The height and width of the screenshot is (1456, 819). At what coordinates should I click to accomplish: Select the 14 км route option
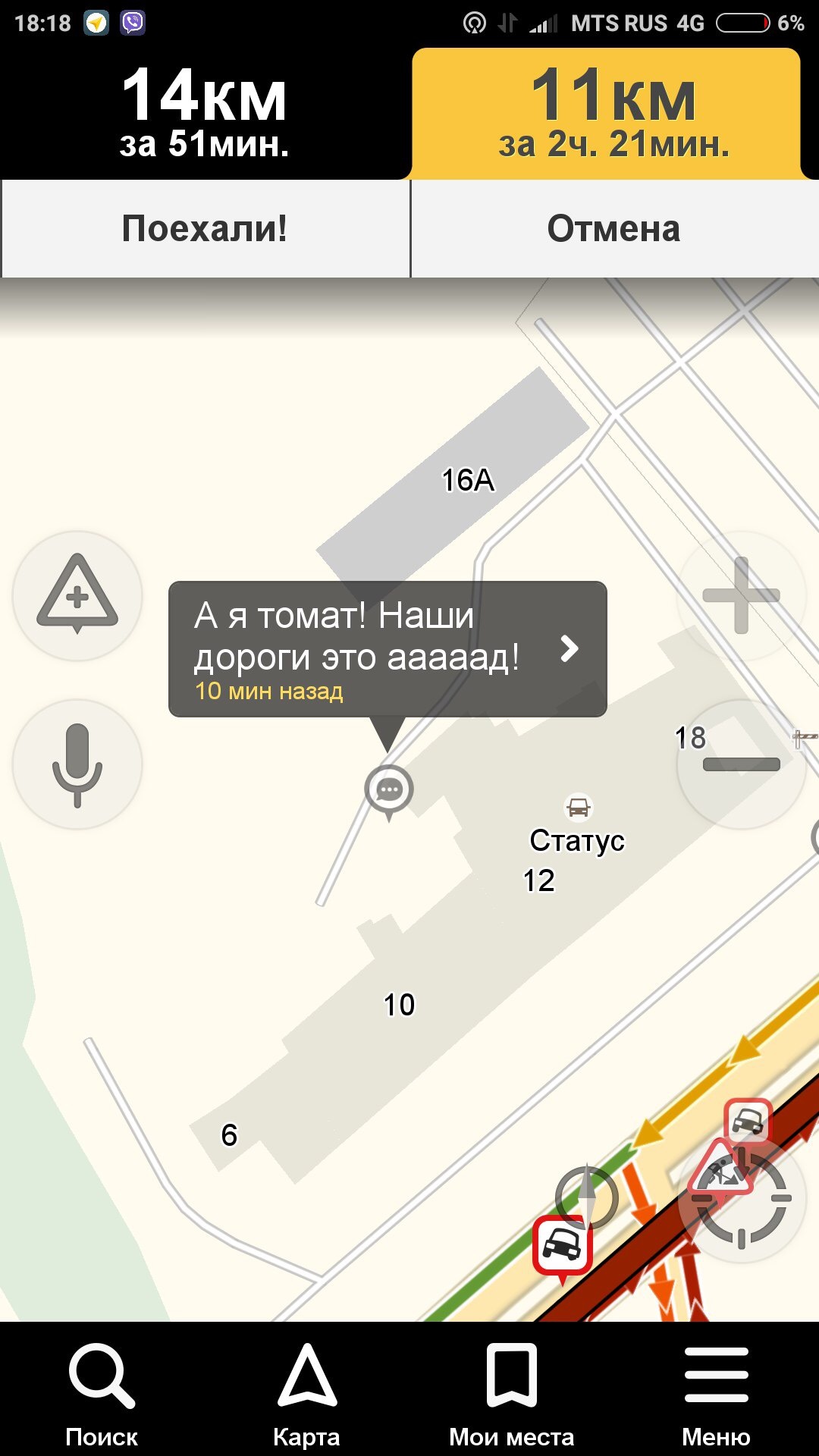click(x=205, y=114)
